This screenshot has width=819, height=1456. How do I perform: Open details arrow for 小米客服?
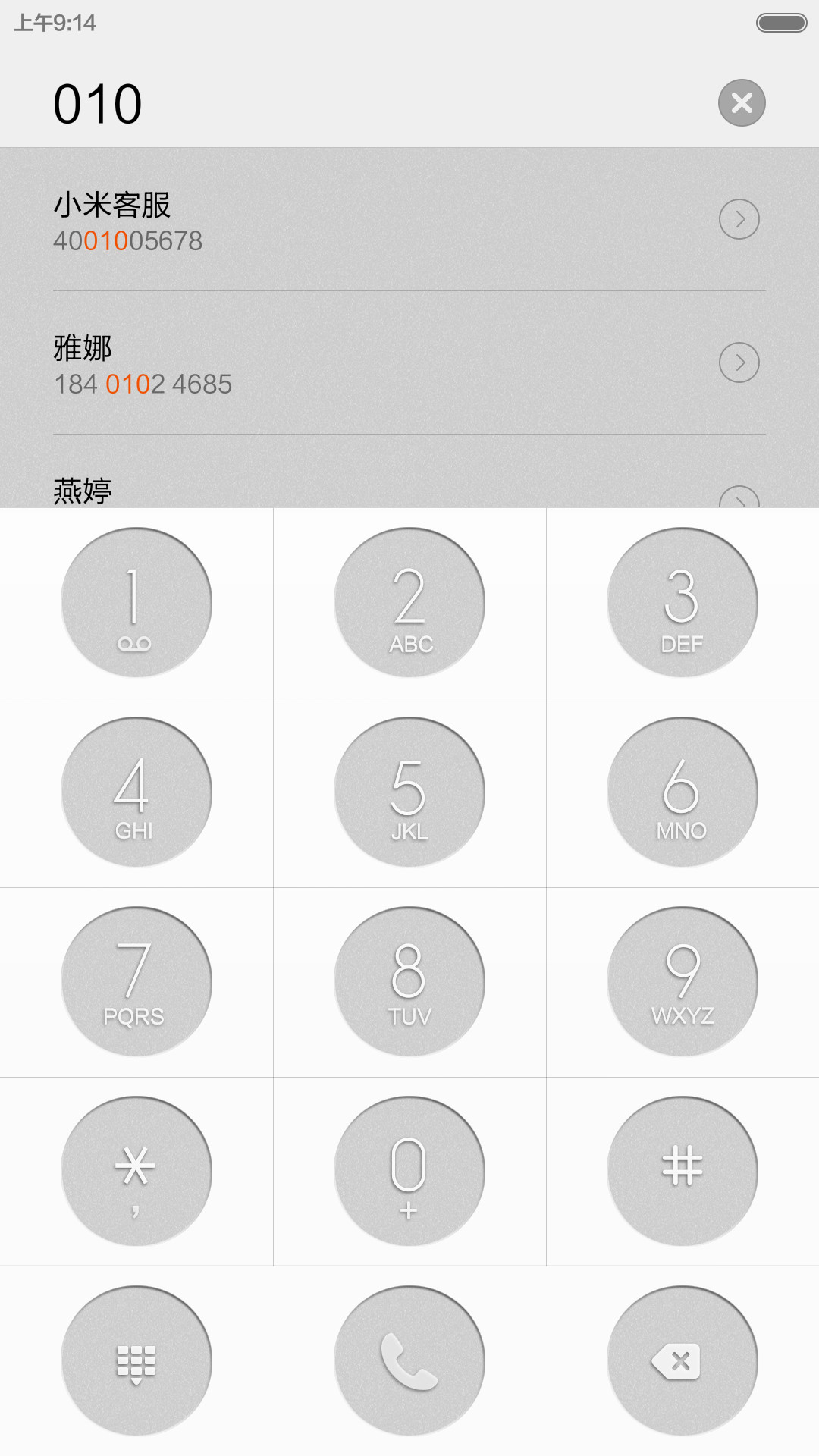(739, 219)
